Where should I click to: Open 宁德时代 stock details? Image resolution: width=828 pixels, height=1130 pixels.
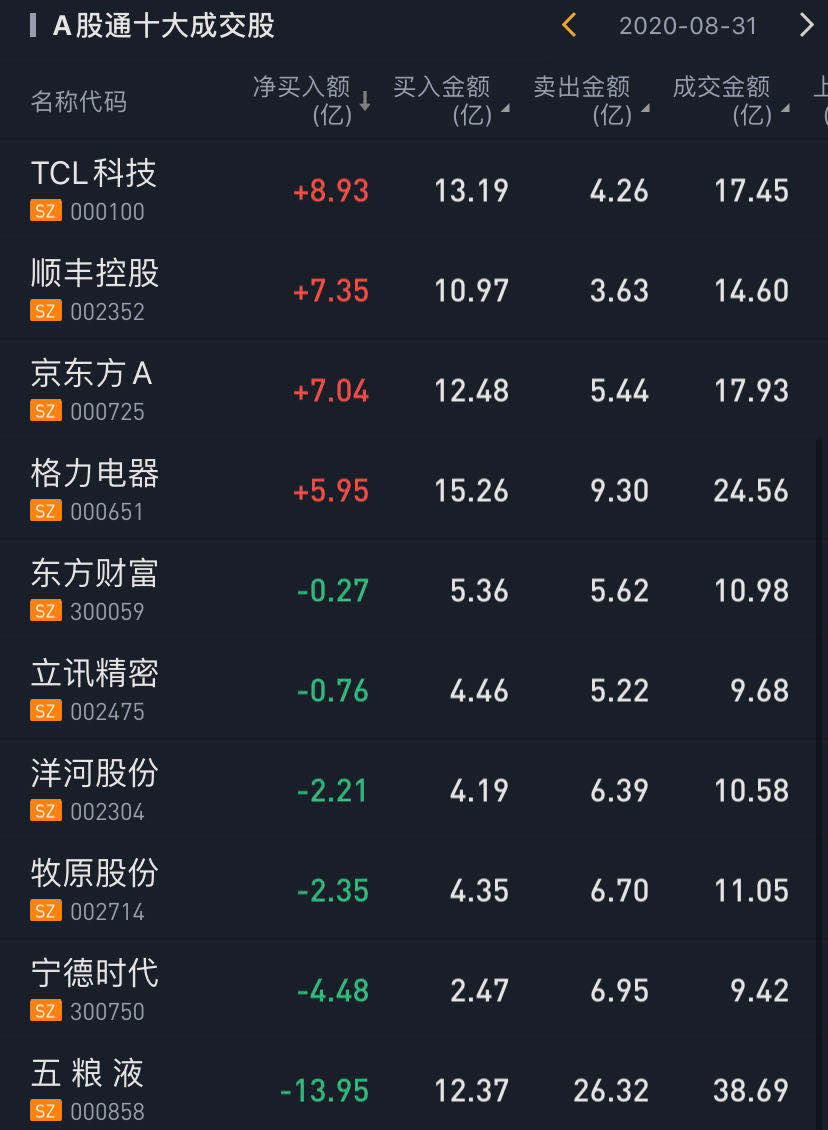(x=94, y=989)
